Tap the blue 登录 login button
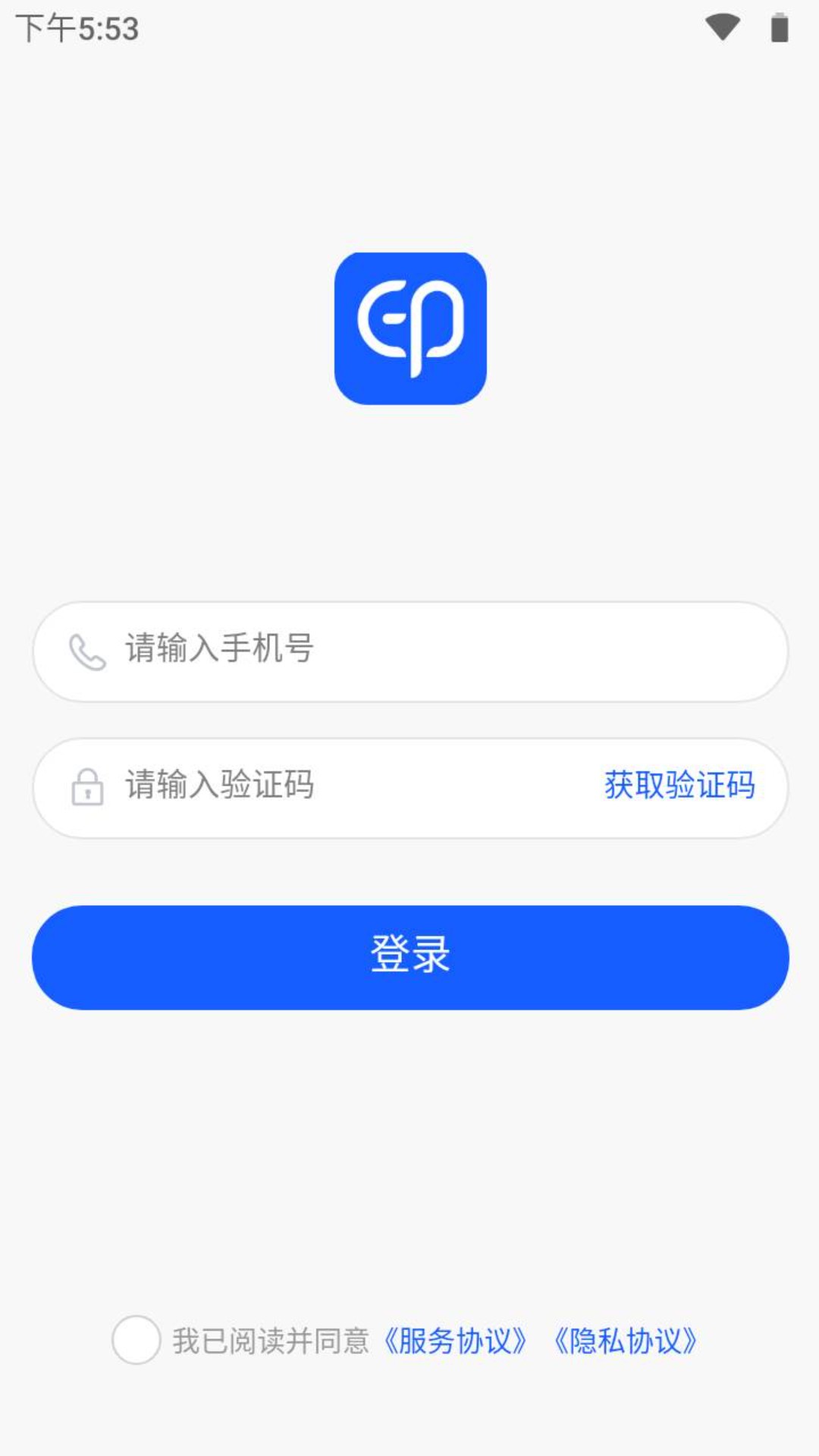This screenshot has width=819, height=1456. pos(409,957)
